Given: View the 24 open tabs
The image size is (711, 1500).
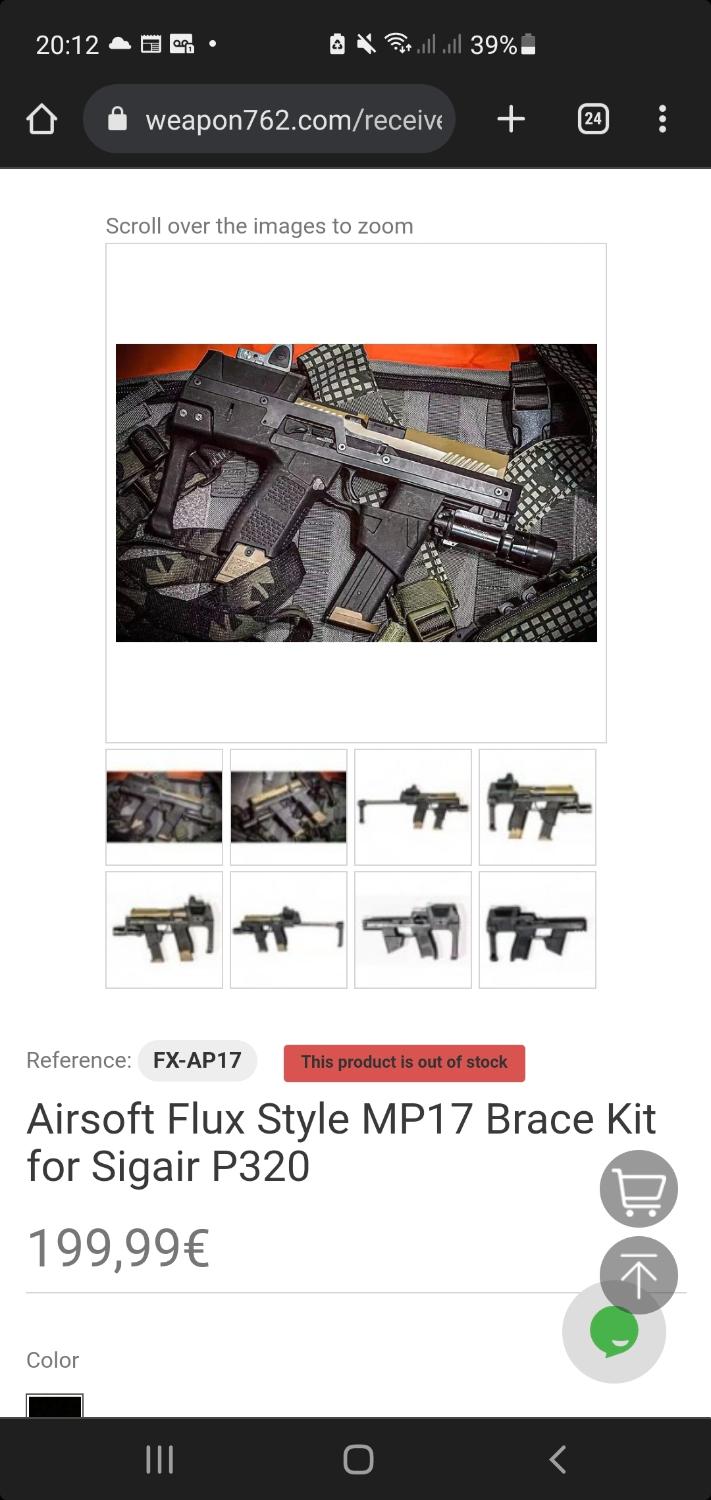Looking at the screenshot, I should click(593, 120).
